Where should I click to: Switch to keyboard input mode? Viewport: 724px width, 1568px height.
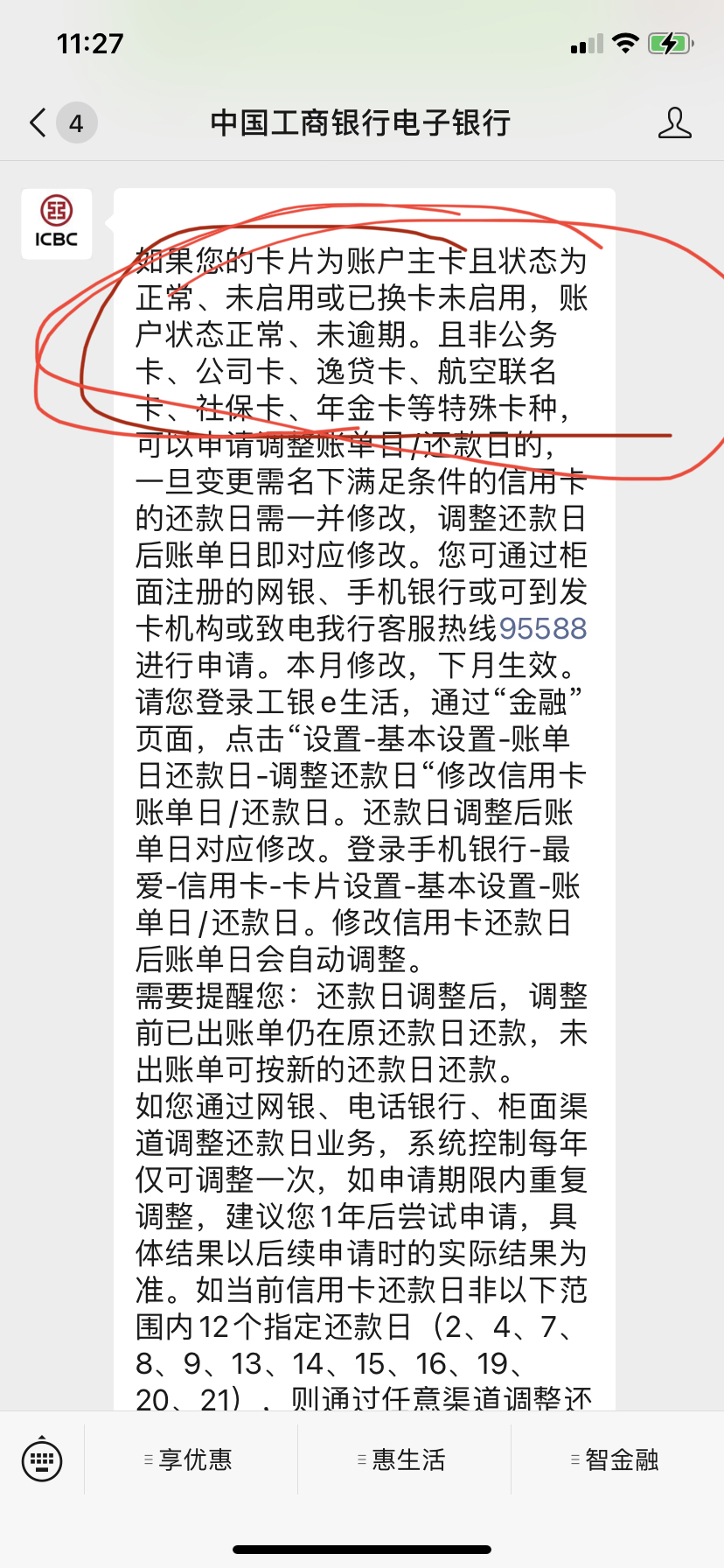pos(42,1459)
